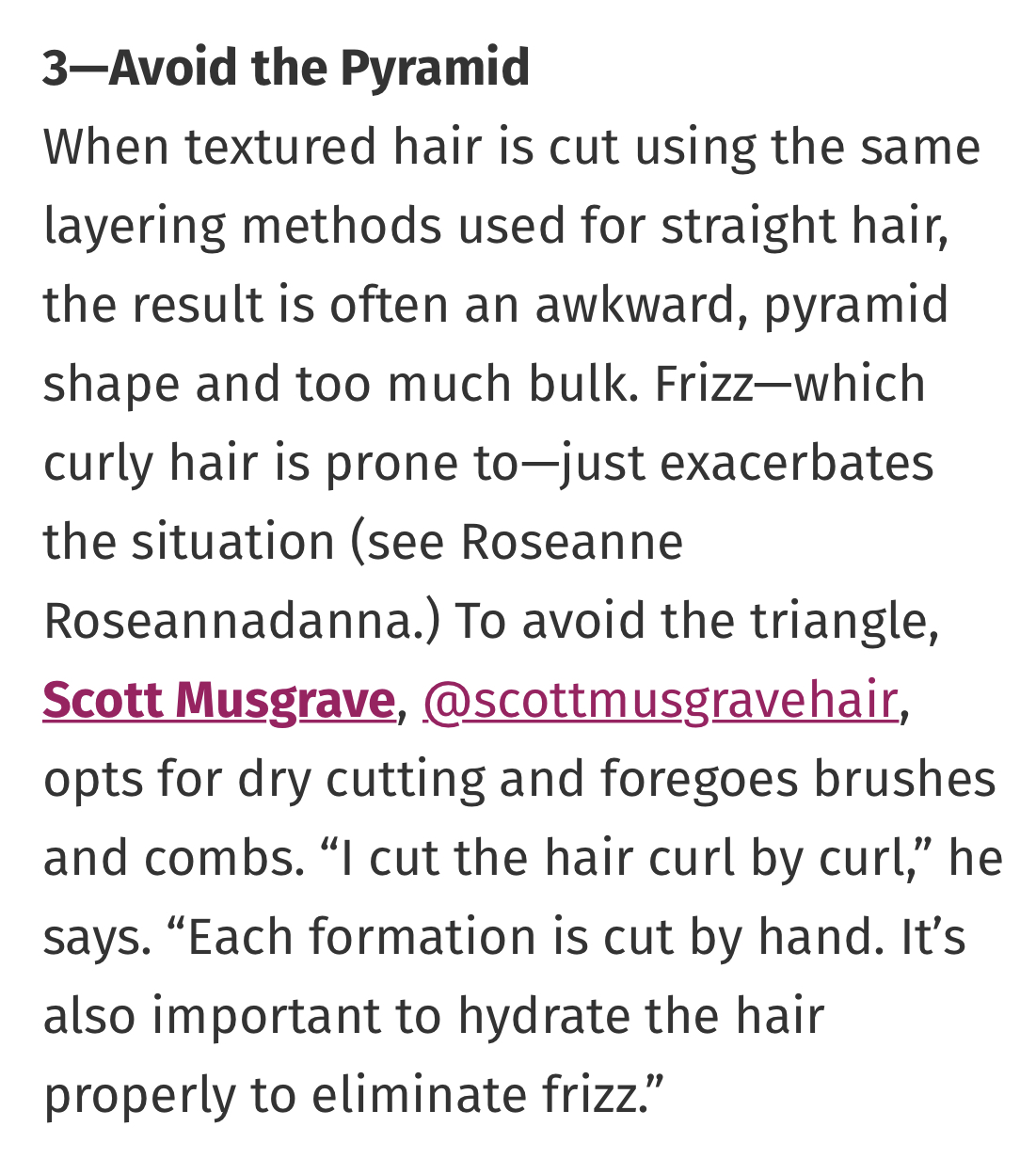Open the @scottmusgravehair profile link
The height and width of the screenshot is (1174, 1036).
pos(660,701)
